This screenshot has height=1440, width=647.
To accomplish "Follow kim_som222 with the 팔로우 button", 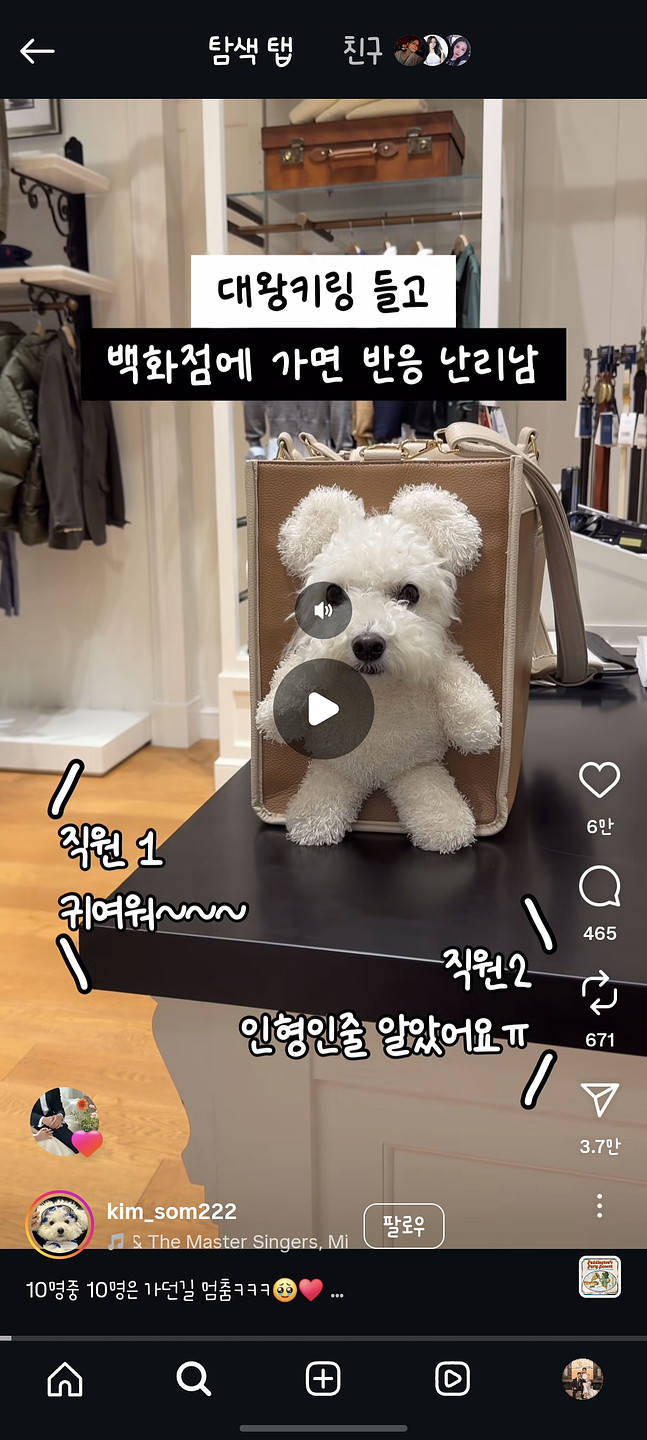I will point(403,1226).
